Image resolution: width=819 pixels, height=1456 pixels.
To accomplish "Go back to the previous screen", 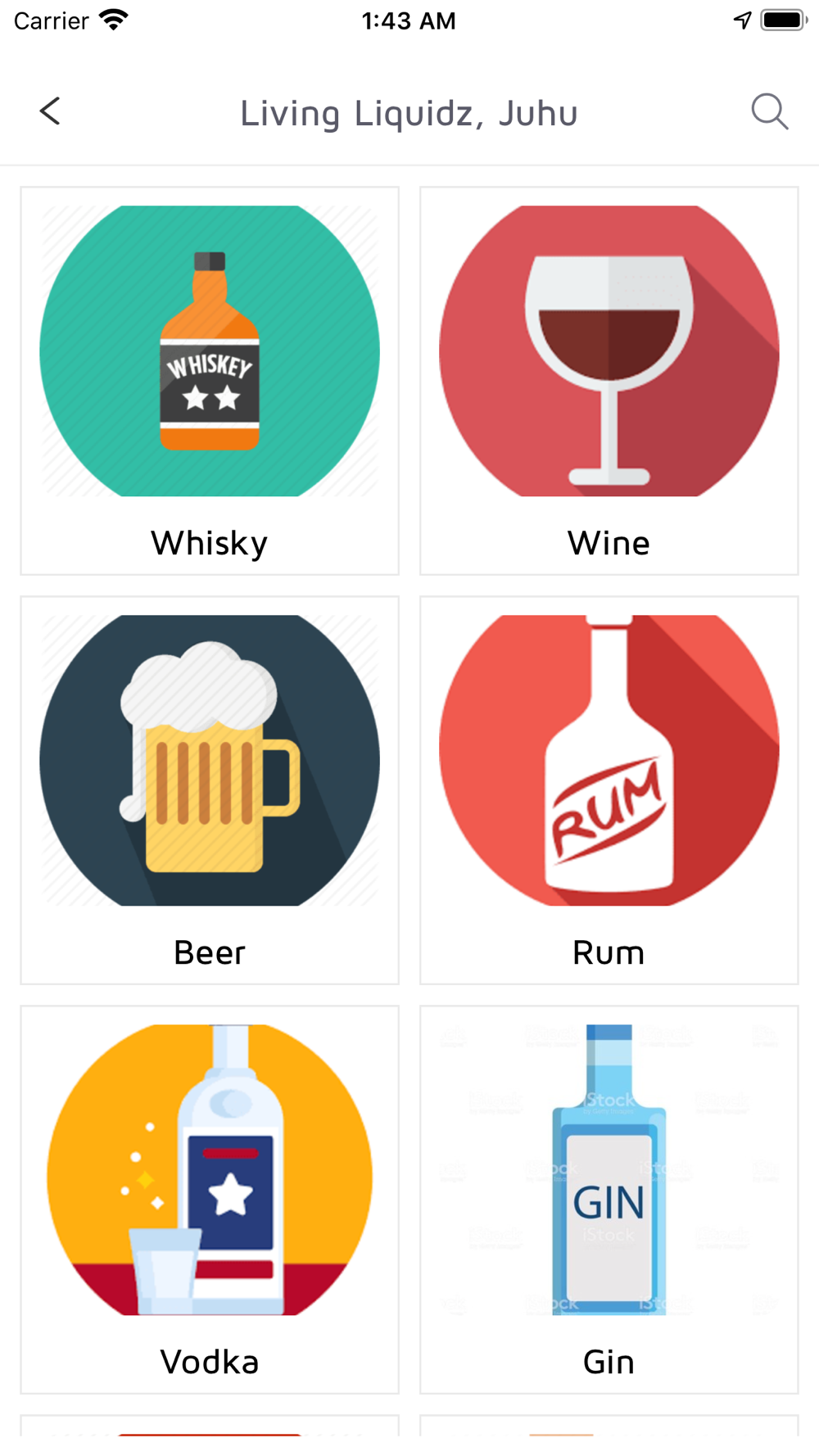I will (50, 111).
